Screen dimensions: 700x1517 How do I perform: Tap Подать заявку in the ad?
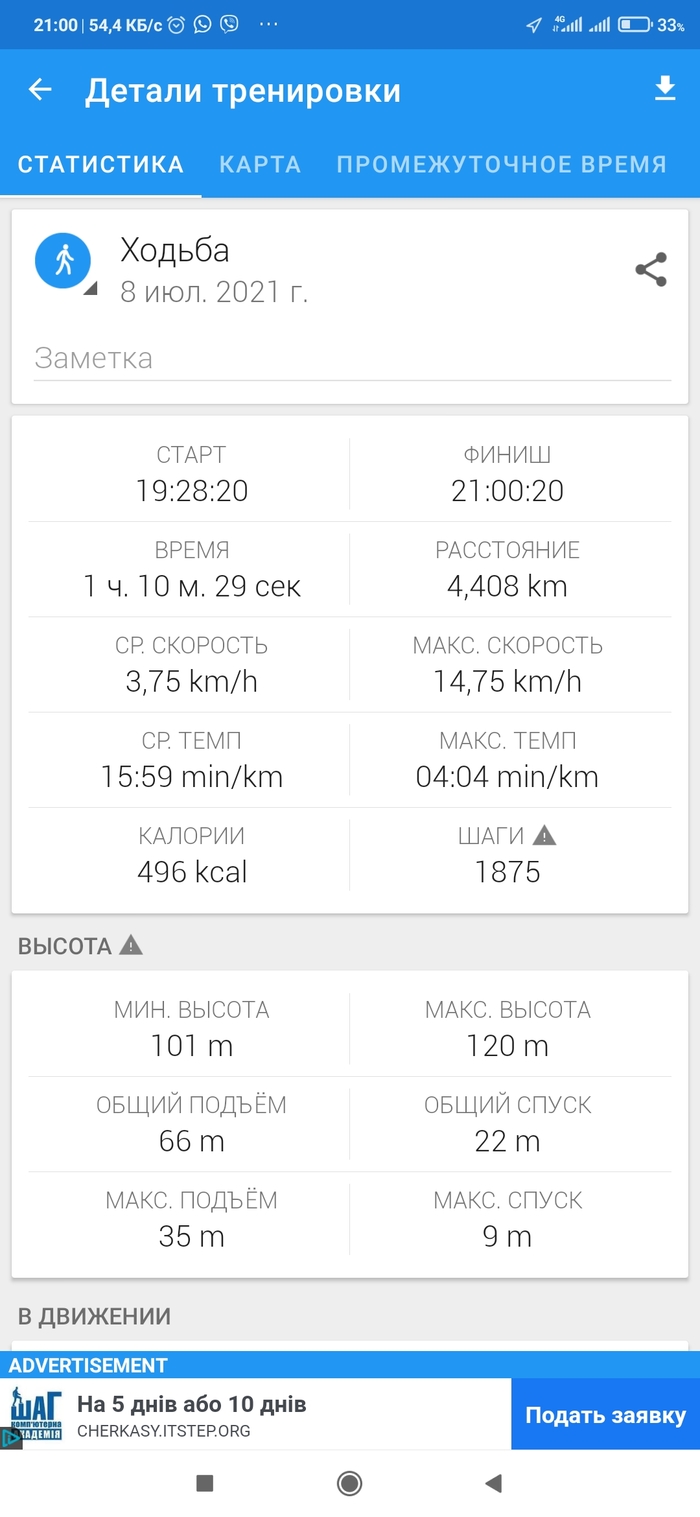coord(605,1415)
